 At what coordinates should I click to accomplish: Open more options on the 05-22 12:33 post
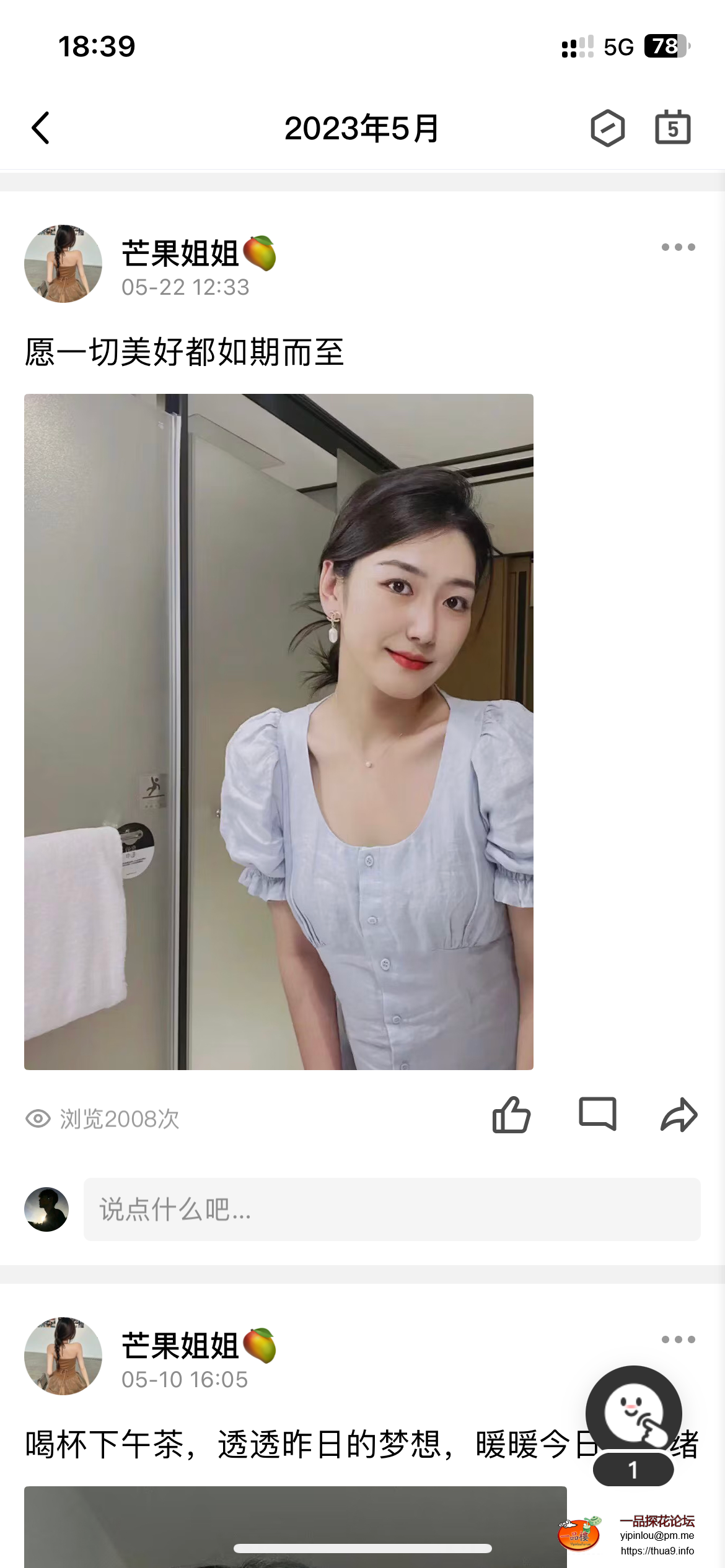[678, 247]
